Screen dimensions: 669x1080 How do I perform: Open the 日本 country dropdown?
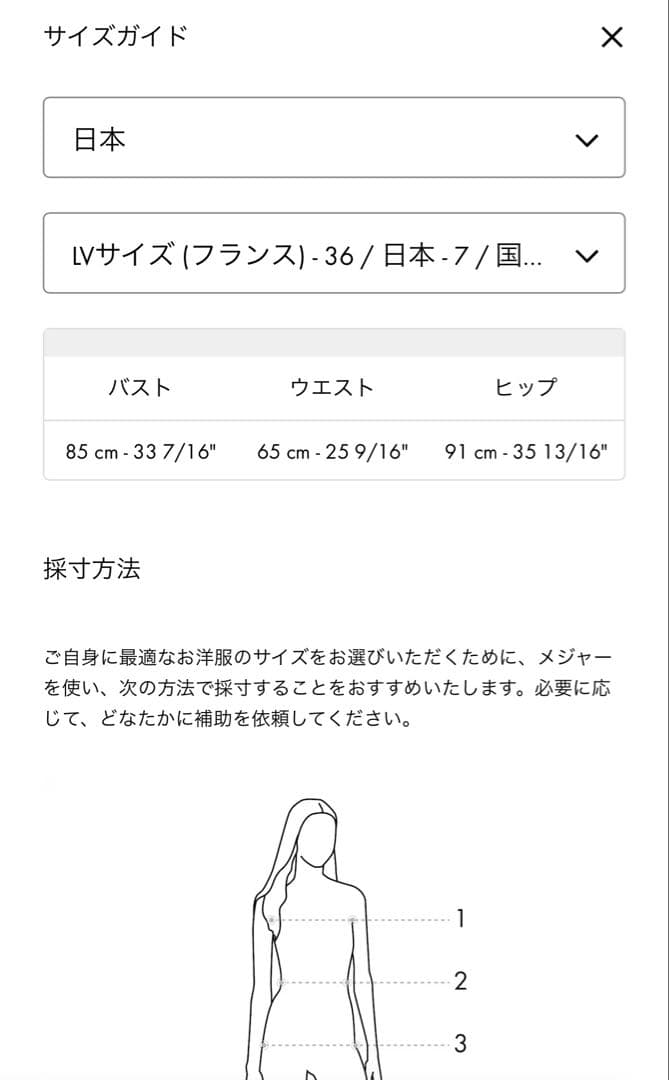click(x=334, y=138)
